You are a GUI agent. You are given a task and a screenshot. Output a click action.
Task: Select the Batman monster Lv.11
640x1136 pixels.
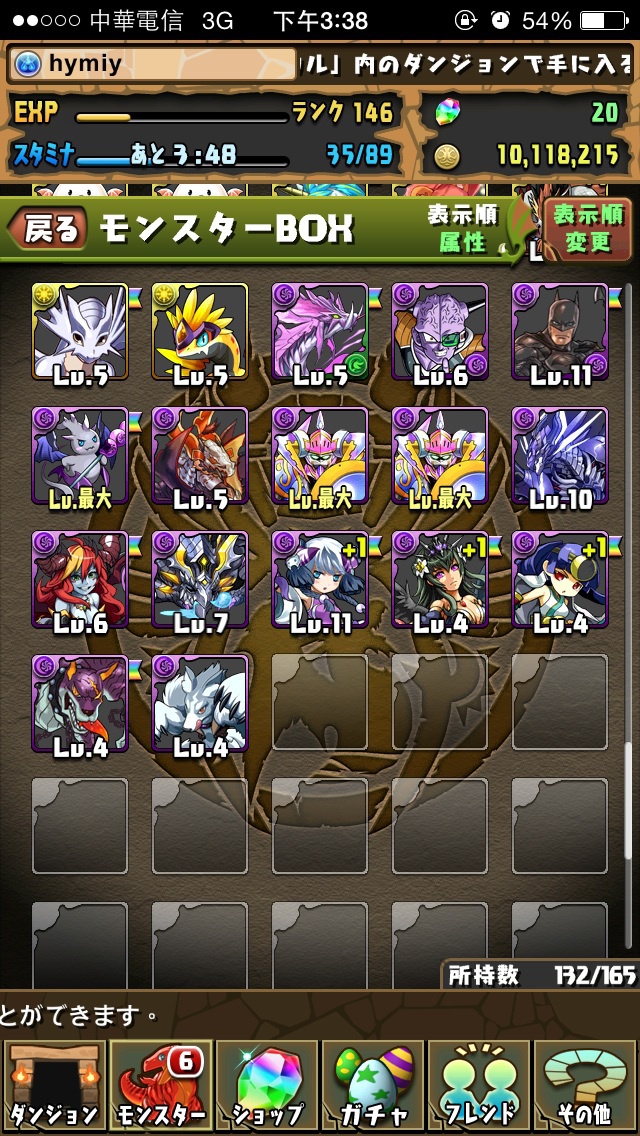[x=560, y=333]
